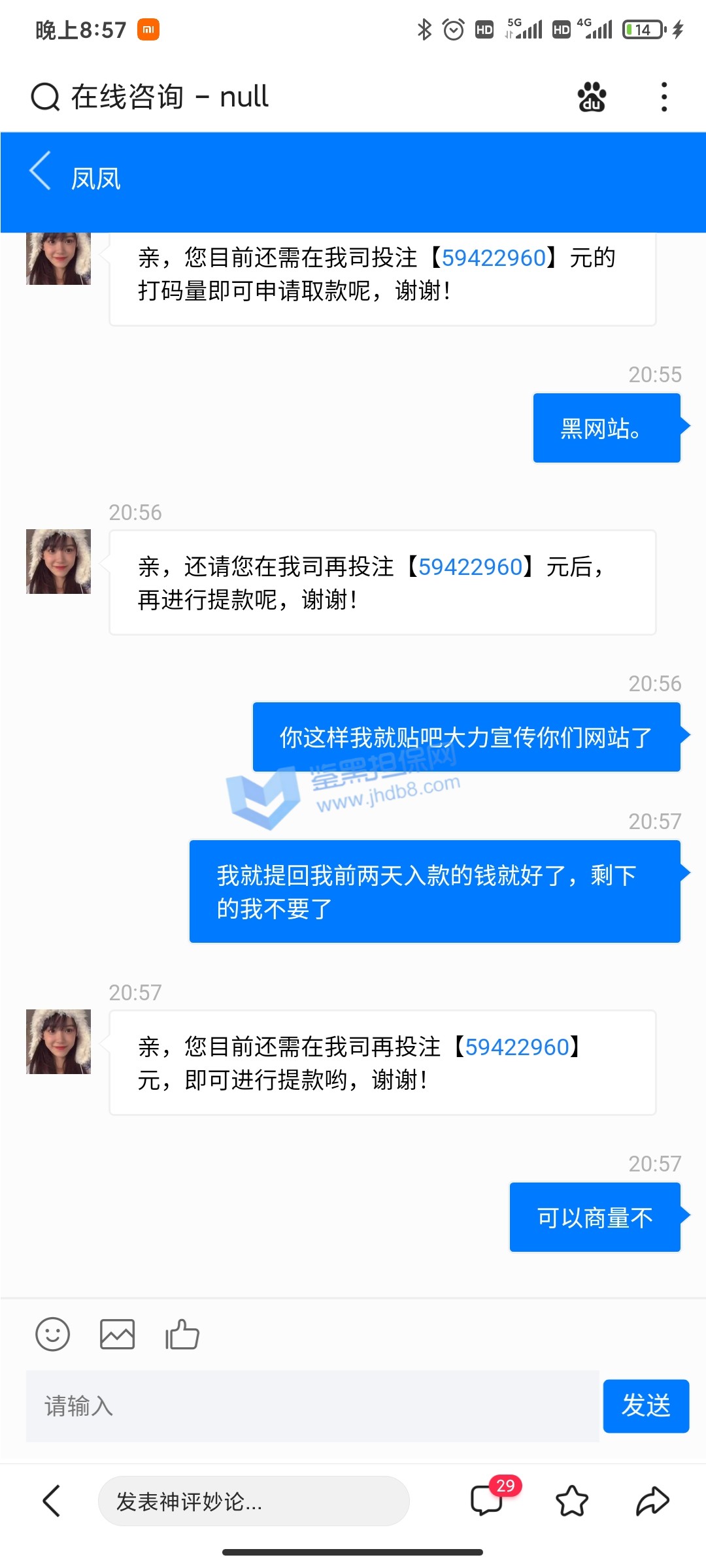Screen dimensions: 706x1568
Task: Open the Baidu paw icon
Action: 592,97
